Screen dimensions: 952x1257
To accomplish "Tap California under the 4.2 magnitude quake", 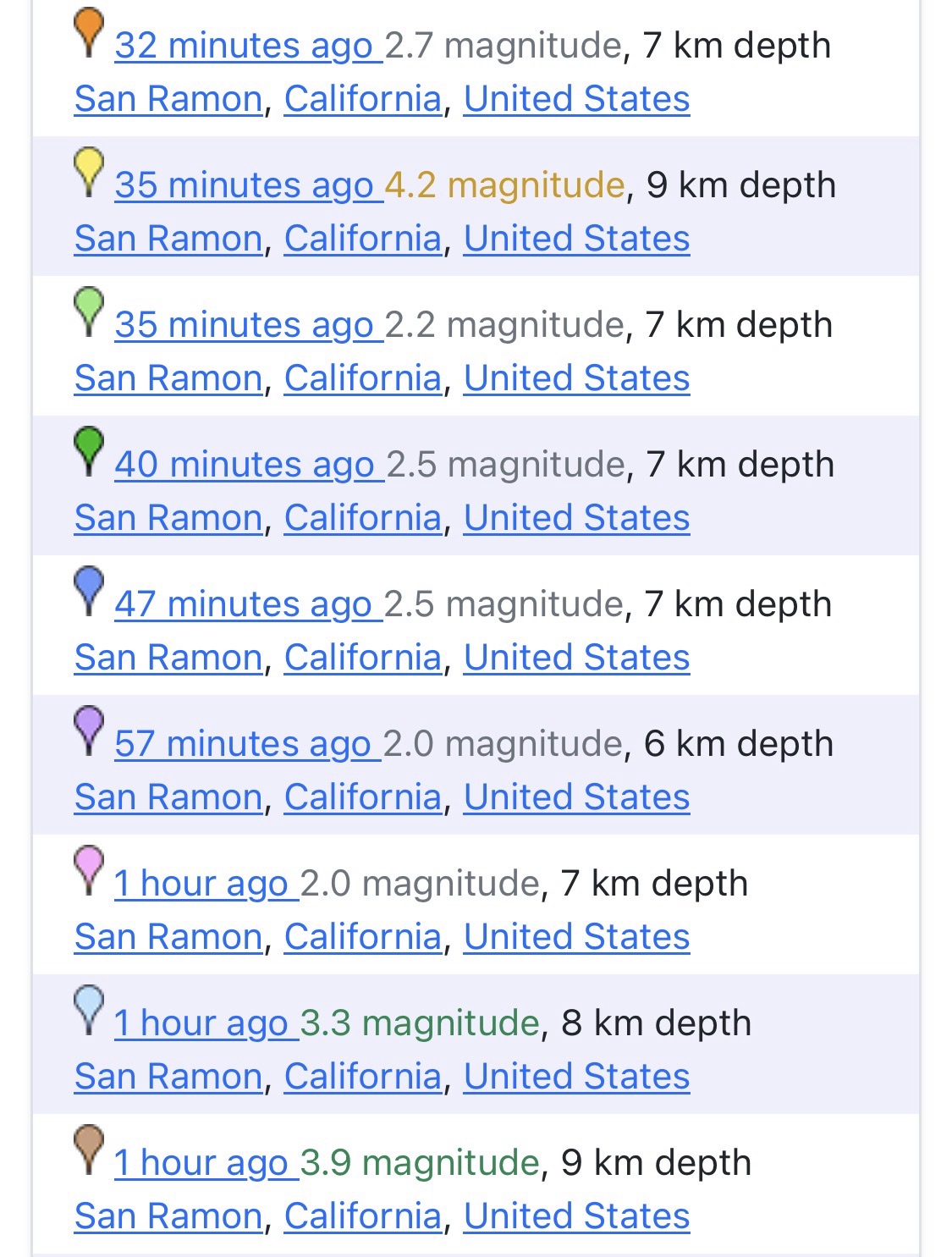I will pyautogui.click(x=363, y=239).
